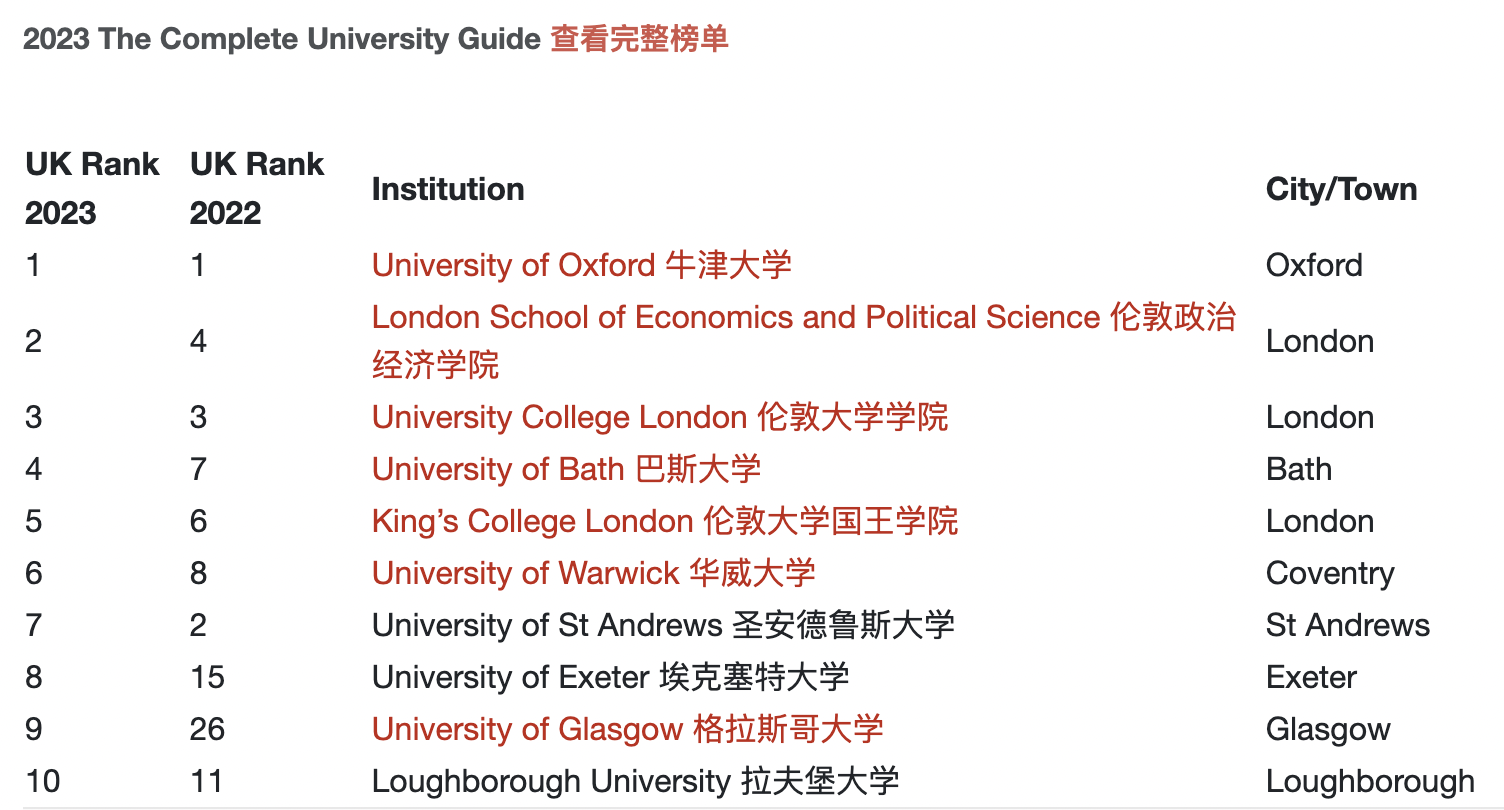Open University of Bath 巴斯大学 link
Image resolution: width=1504 pixels, height=810 pixels.
[x=566, y=469]
